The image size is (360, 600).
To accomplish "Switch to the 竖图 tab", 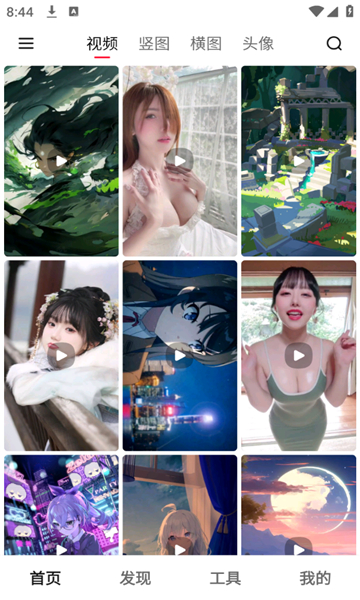I will [x=154, y=44].
